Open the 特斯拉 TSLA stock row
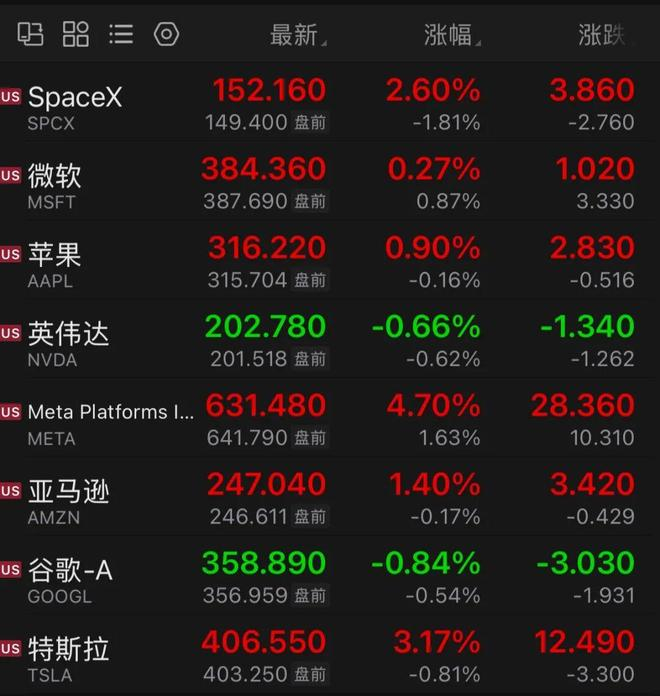The width and height of the screenshot is (660, 696). tap(330, 655)
